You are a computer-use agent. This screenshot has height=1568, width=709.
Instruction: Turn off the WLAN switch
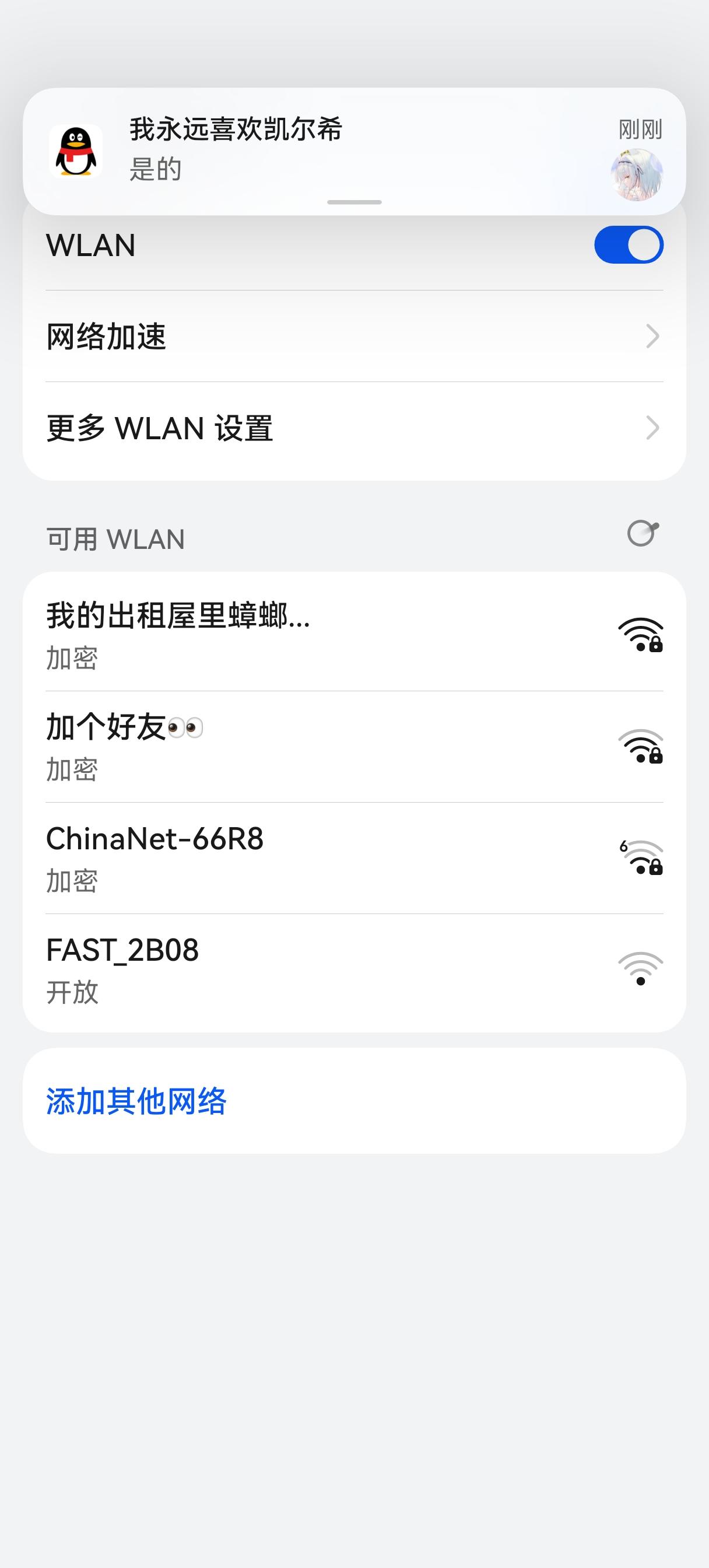pos(628,244)
